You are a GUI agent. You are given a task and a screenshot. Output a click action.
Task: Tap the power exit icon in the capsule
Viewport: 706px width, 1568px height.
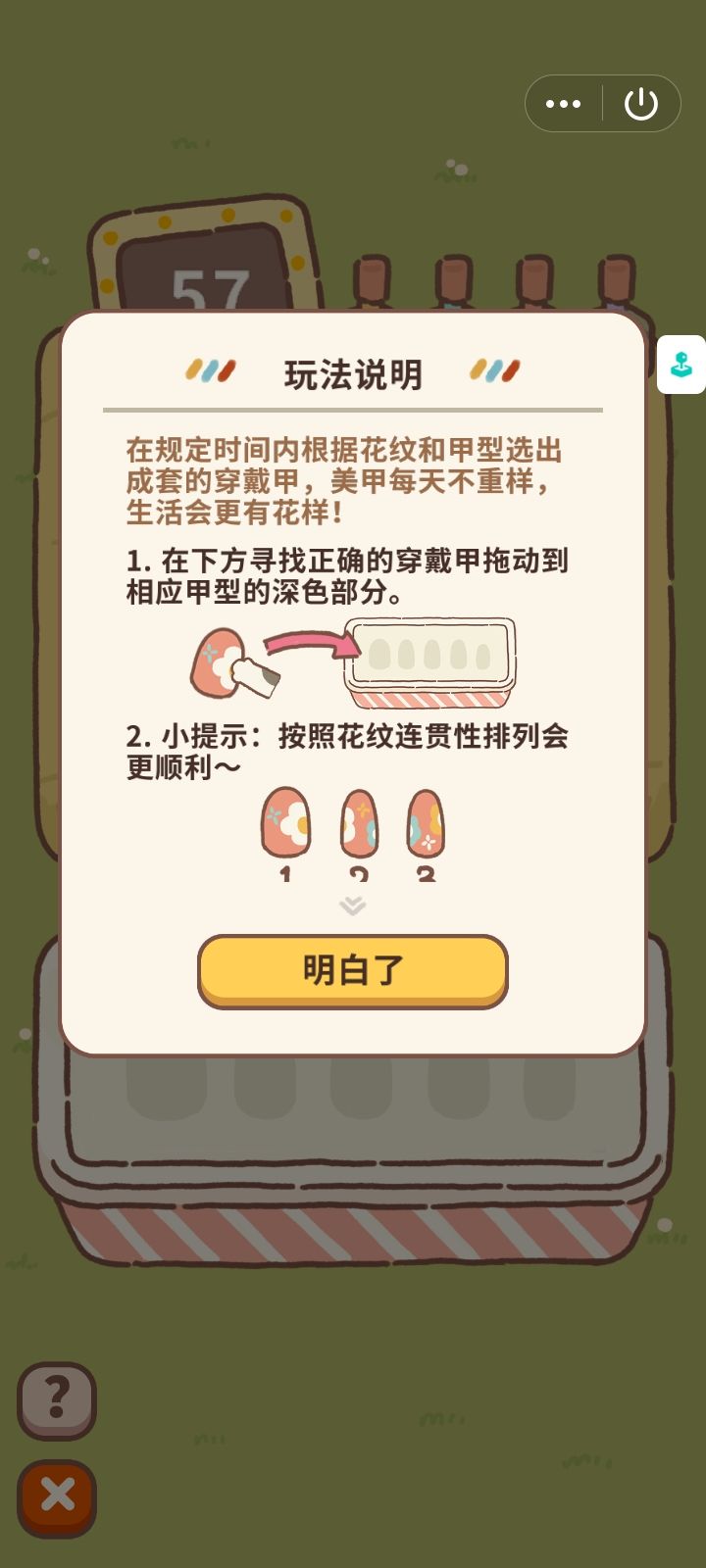pos(642,102)
